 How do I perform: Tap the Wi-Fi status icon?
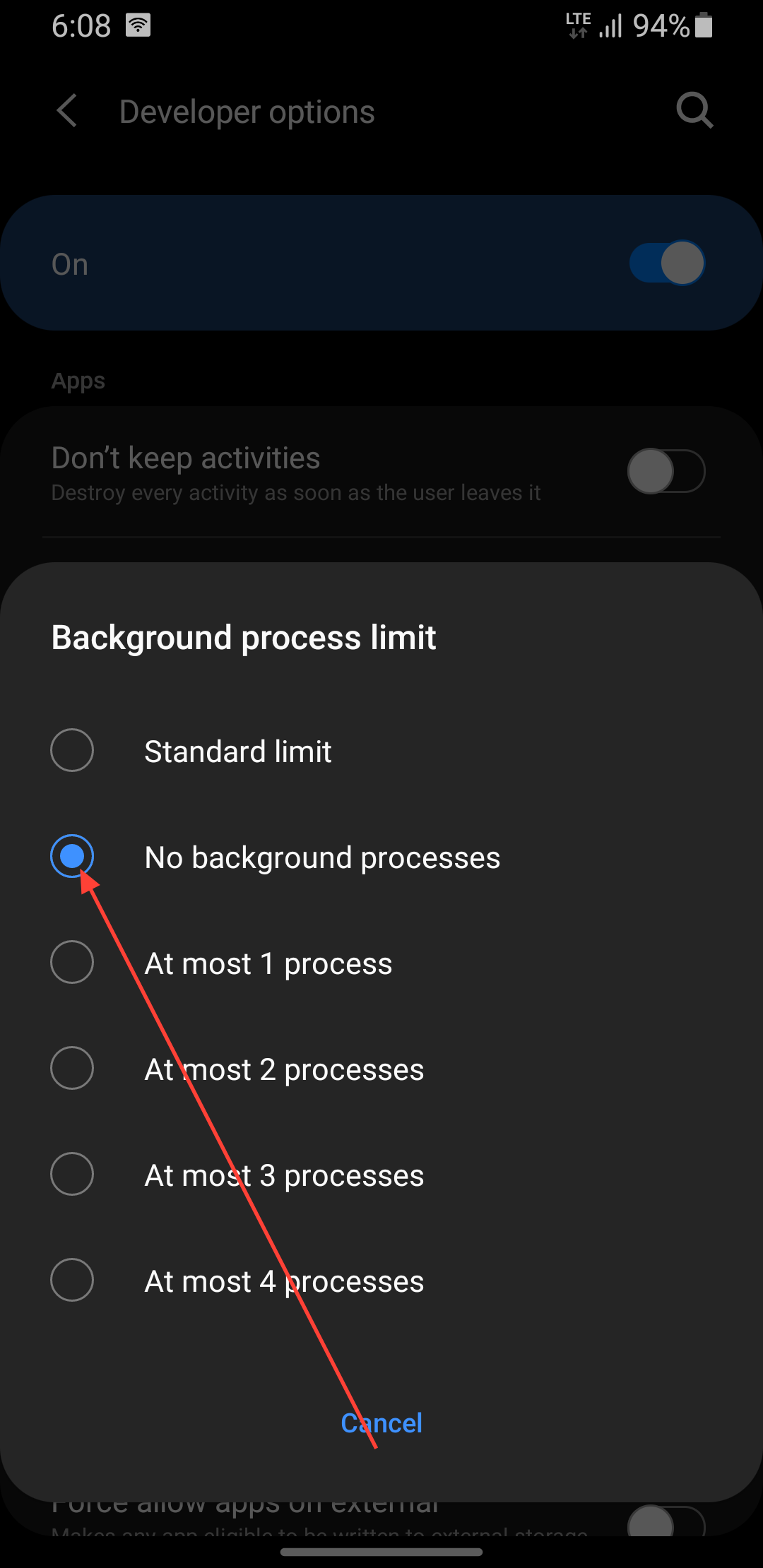[x=138, y=24]
